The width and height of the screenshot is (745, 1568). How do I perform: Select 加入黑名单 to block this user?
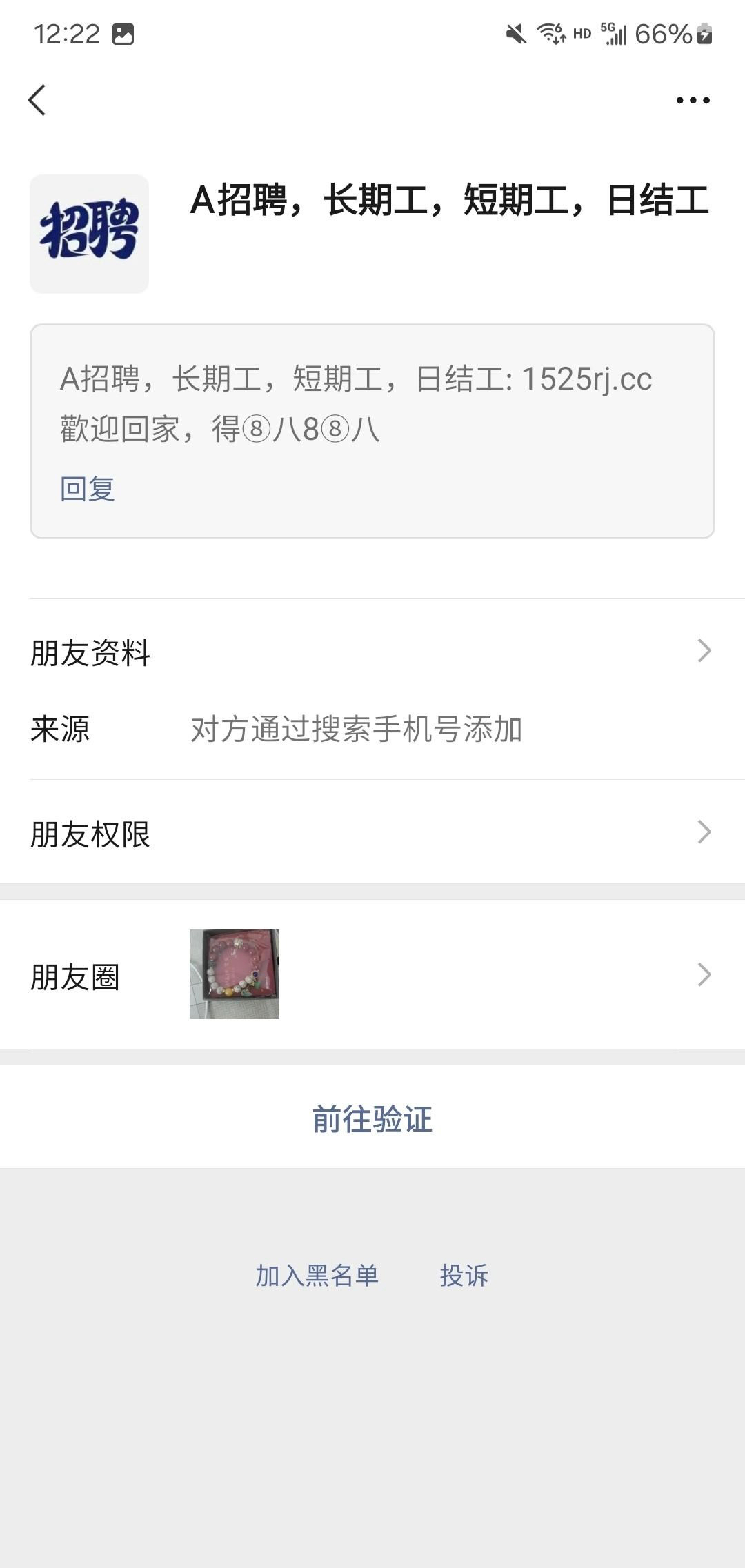tap(317, 1276)
